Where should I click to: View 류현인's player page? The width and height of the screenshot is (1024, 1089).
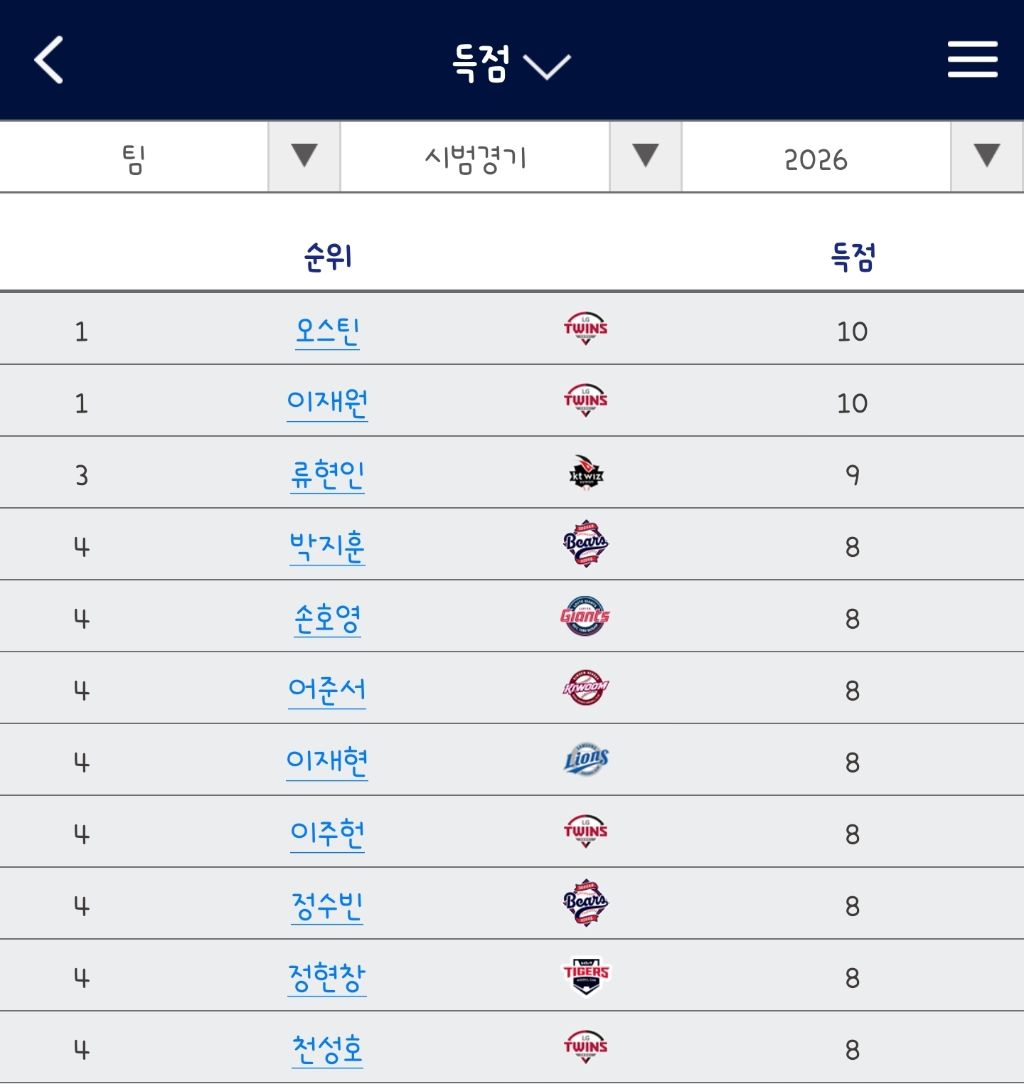pos(327,475)
